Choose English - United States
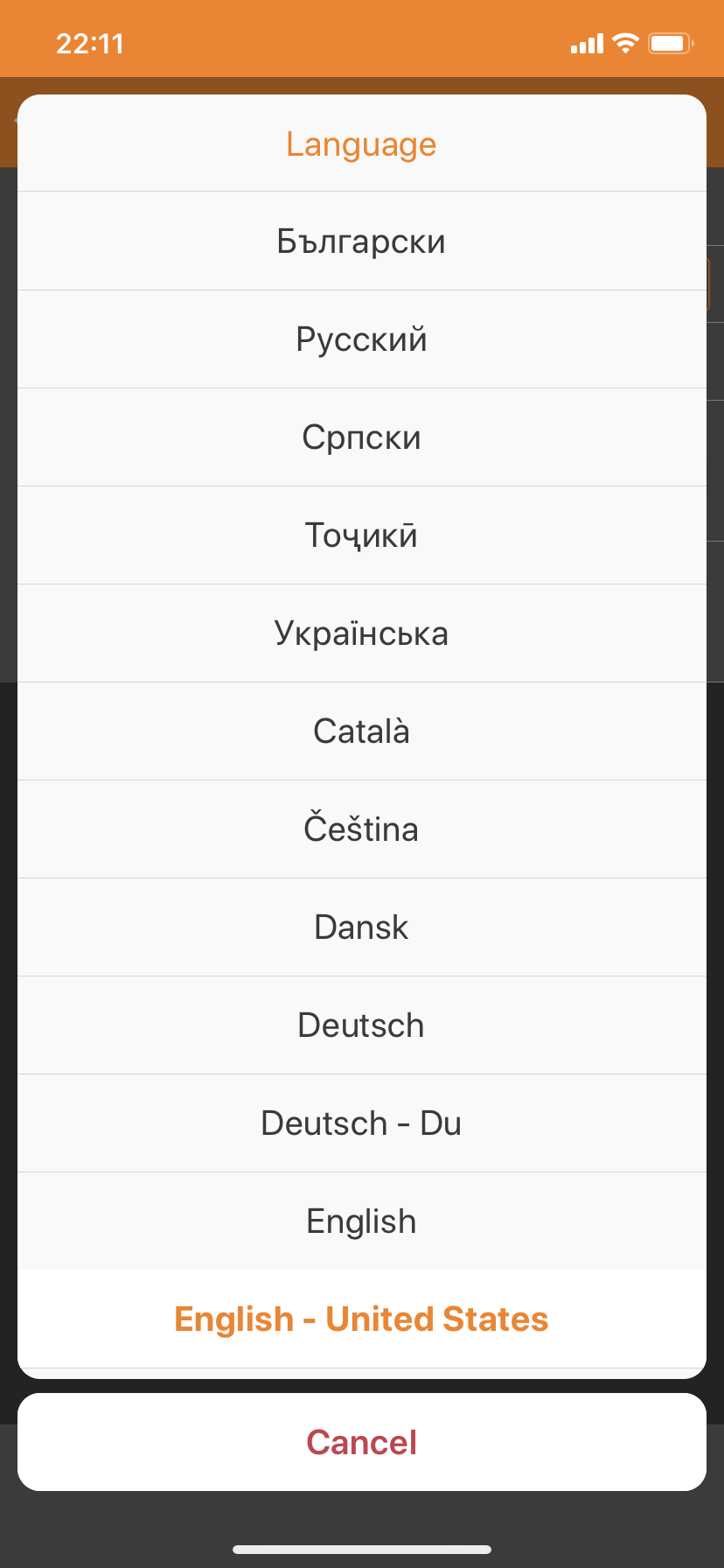Screen dimensions: 724x1568 click(362, 1319)
